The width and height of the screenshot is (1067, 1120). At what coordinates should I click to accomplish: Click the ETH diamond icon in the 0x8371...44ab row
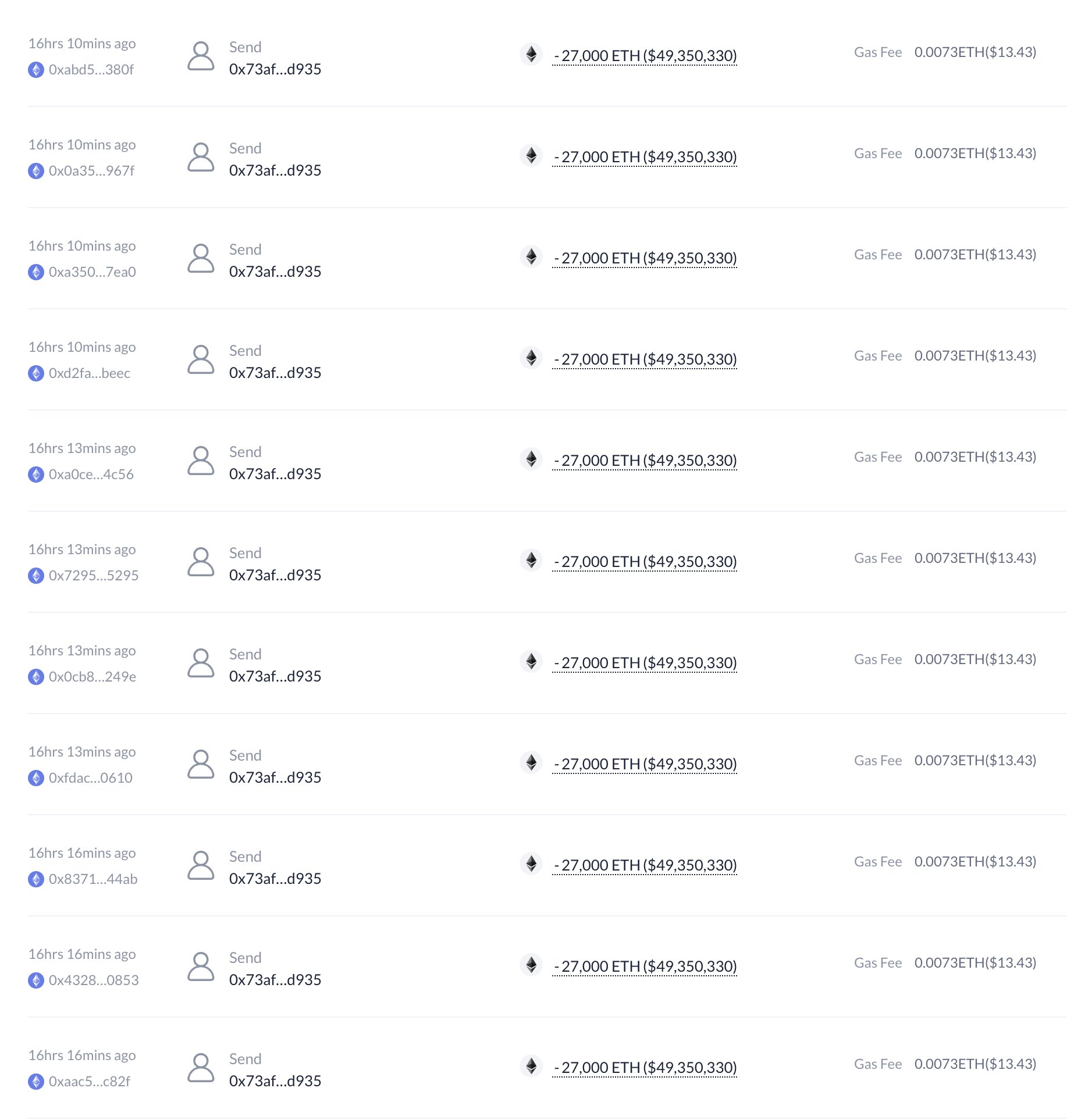point(531,864)
